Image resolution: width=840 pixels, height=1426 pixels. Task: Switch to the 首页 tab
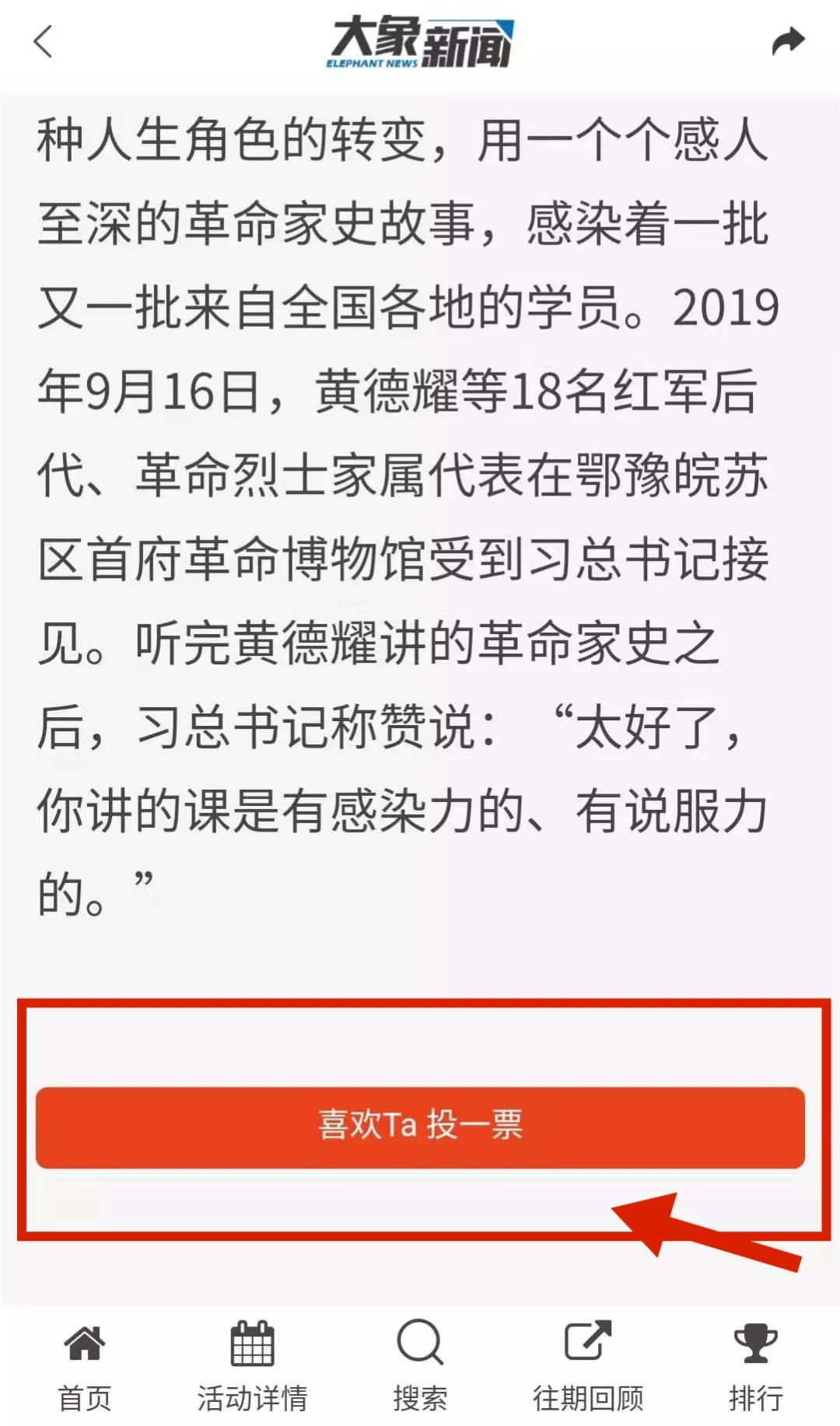(84, 1365)
